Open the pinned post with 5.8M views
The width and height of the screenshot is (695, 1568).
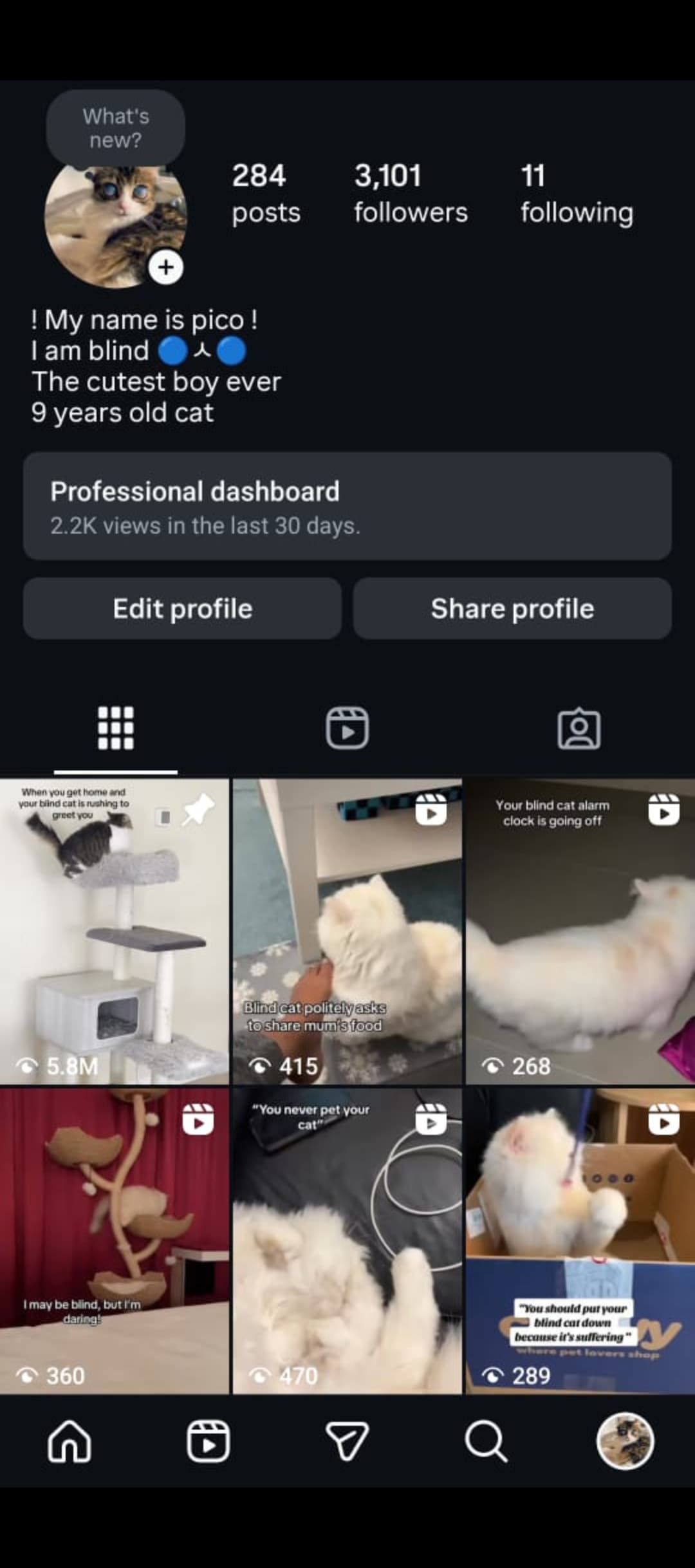click(115, 931)
